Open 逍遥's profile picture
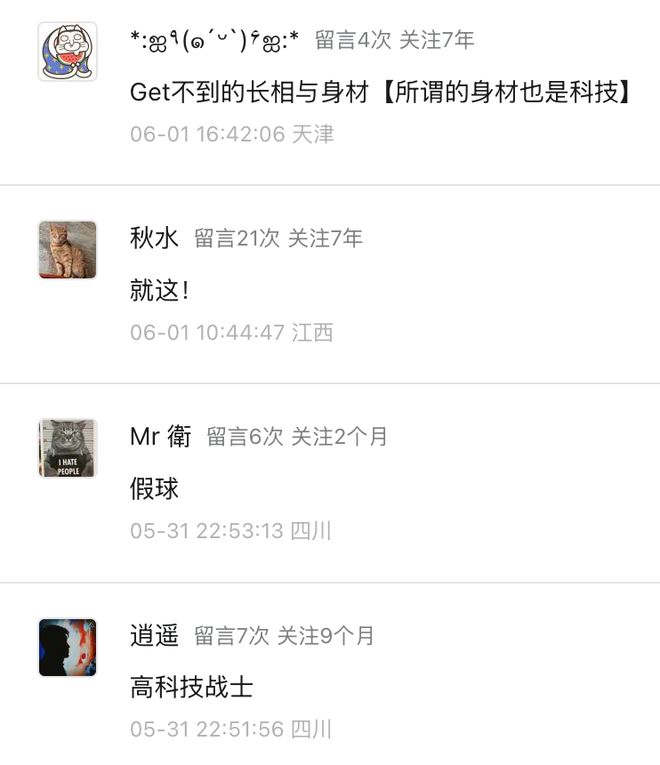Image resolution: width=660 pixels, height=765 pixels. (68, 647)
